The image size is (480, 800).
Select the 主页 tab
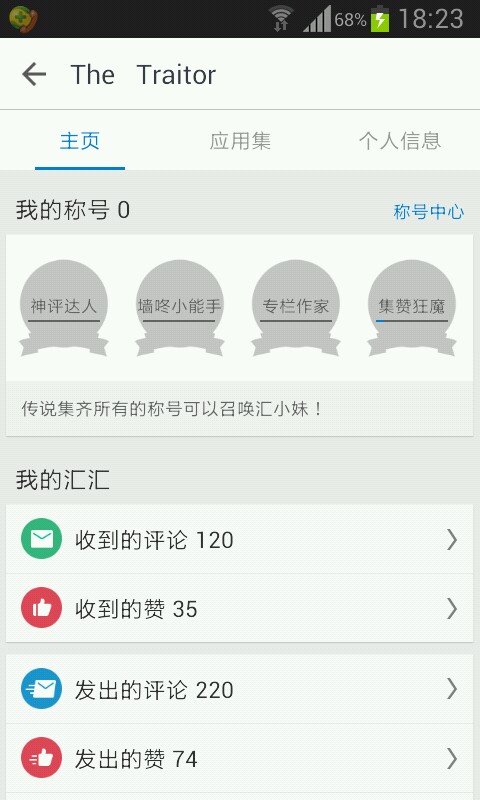(80, 141)
